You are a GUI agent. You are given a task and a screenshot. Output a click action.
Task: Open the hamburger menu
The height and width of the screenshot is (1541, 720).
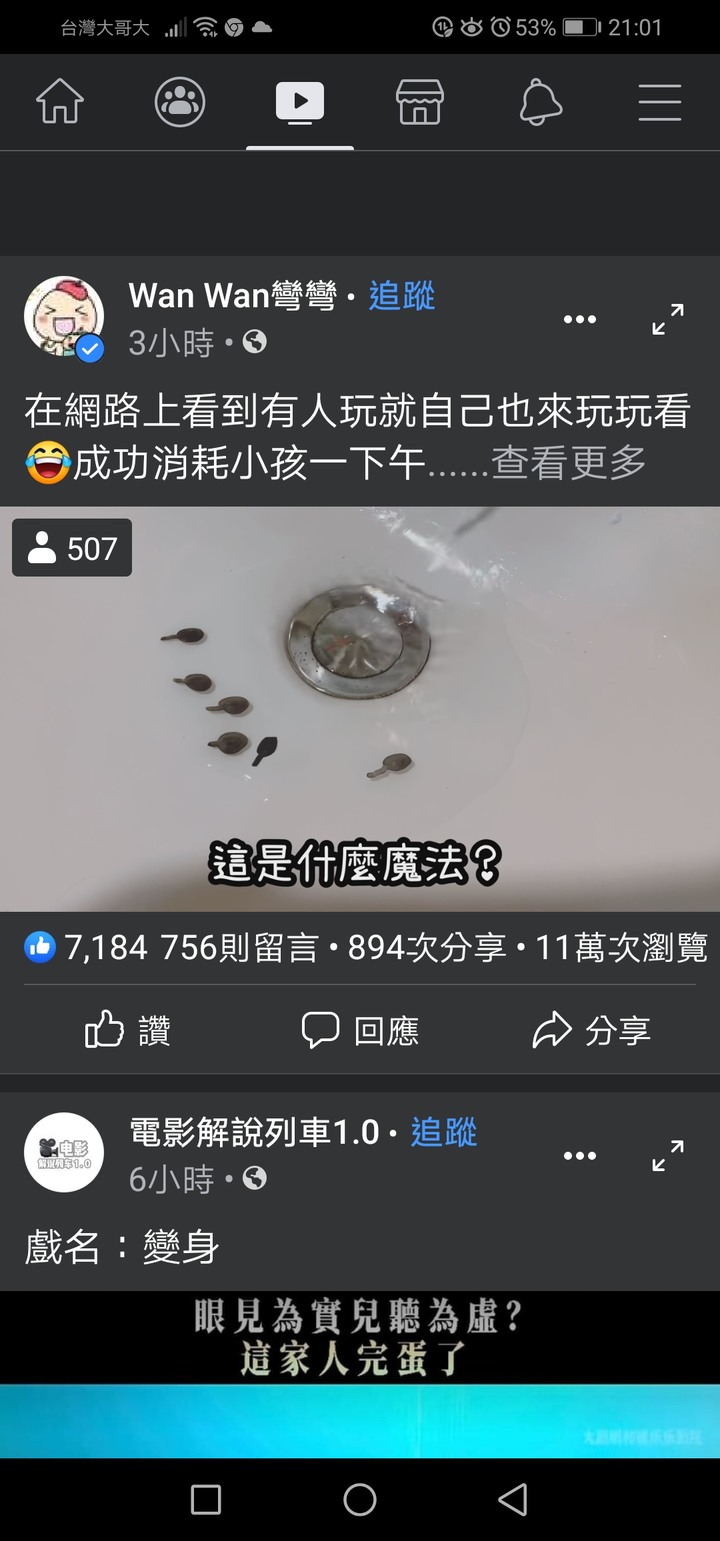(x=660, y=102)
